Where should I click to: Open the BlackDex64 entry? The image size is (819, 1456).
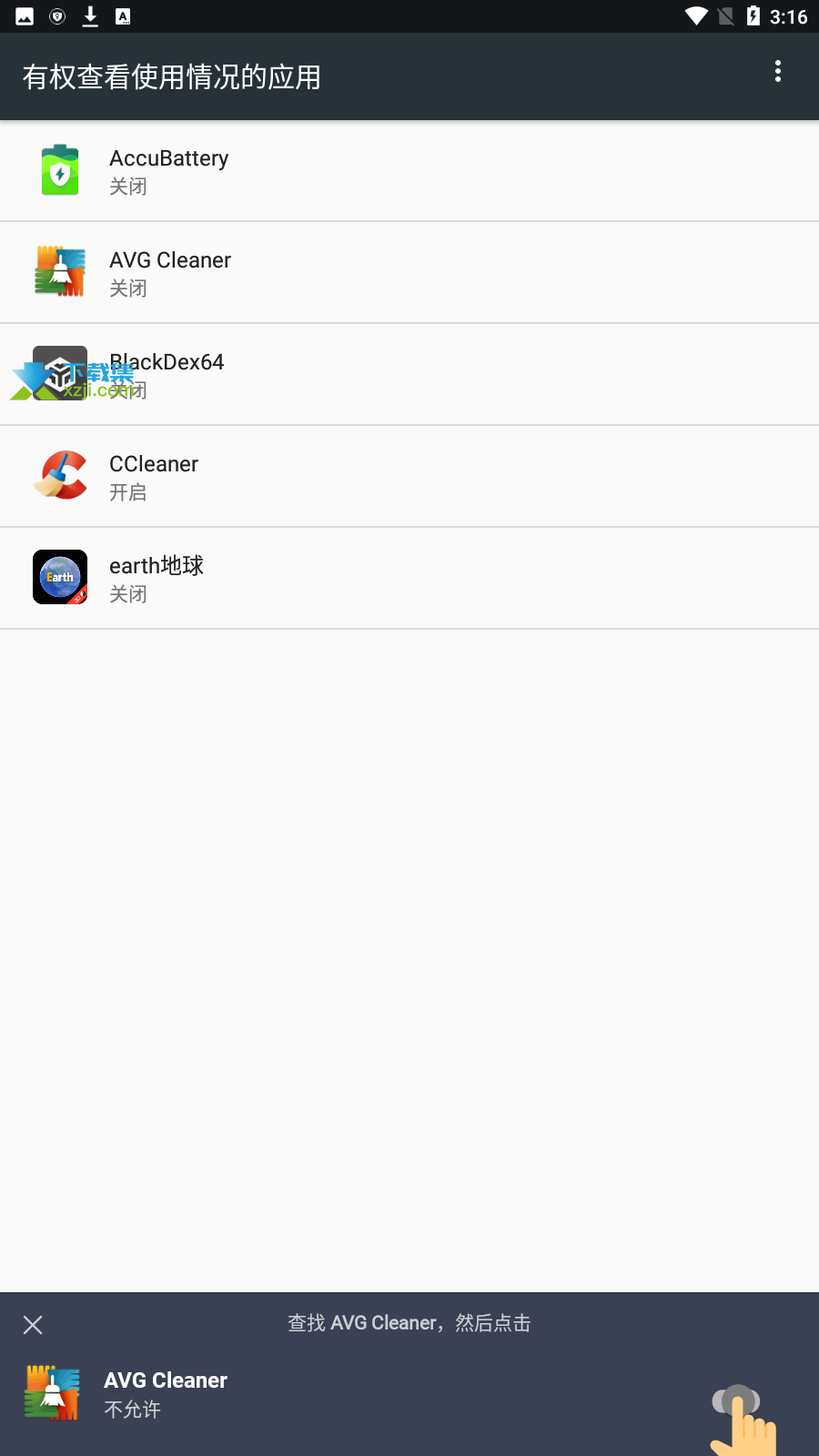point(409,375)
